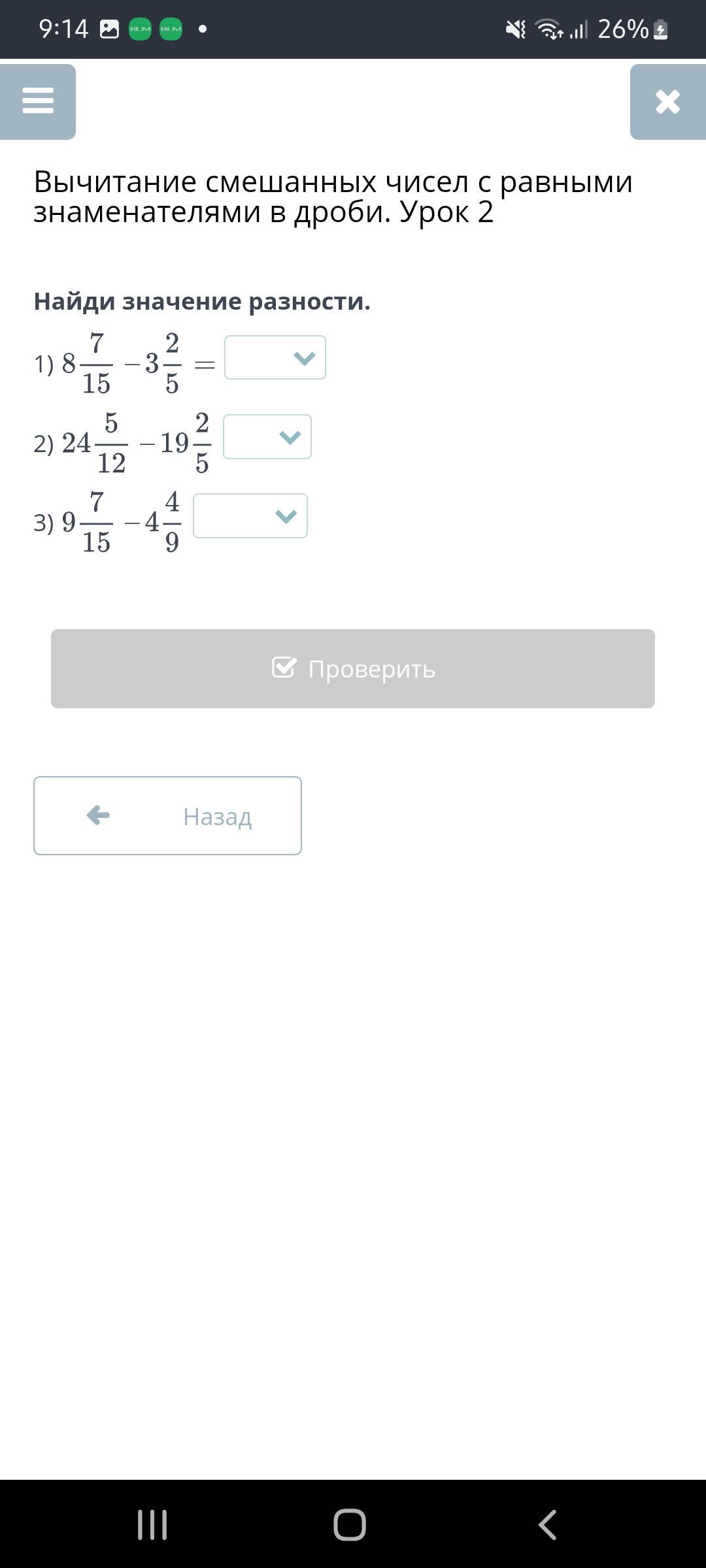706x1568 pixels.
Task: Expand the answer dropdown for problem 2
Action: 267,436
